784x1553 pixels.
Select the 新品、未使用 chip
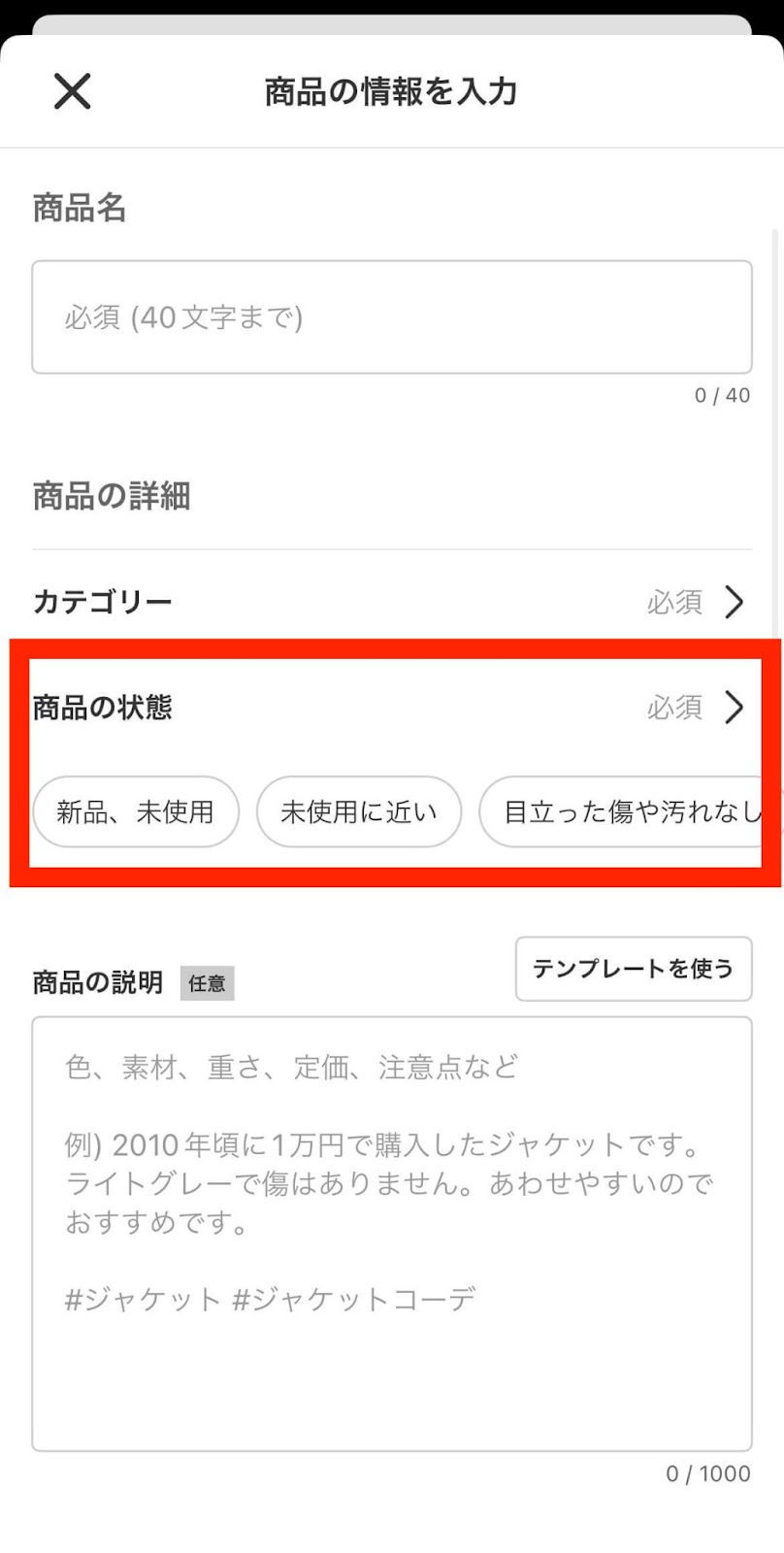(x=136, y=811)
